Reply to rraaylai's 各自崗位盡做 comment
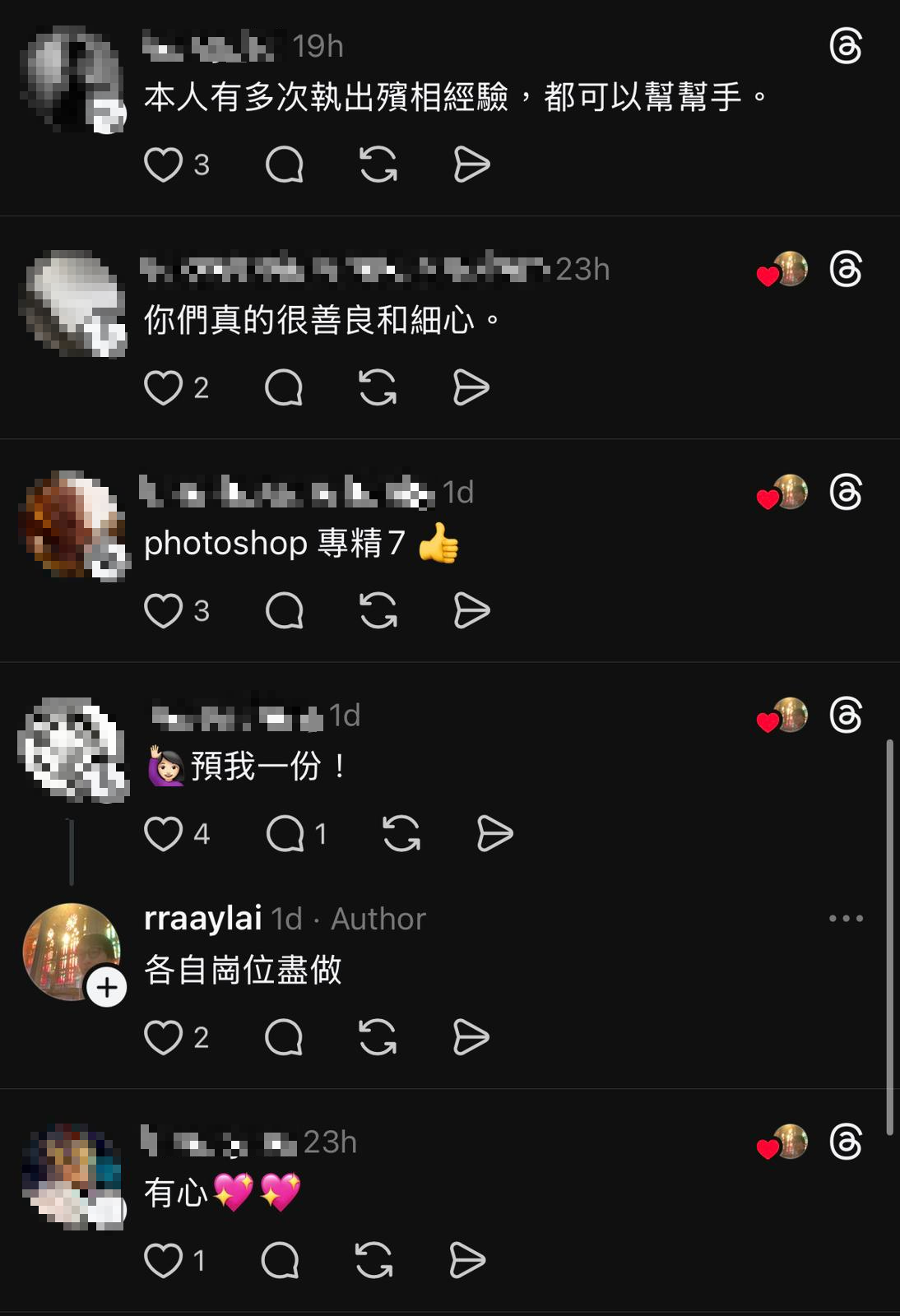This screenshot has width=900, height=1316. point(284,1037)
